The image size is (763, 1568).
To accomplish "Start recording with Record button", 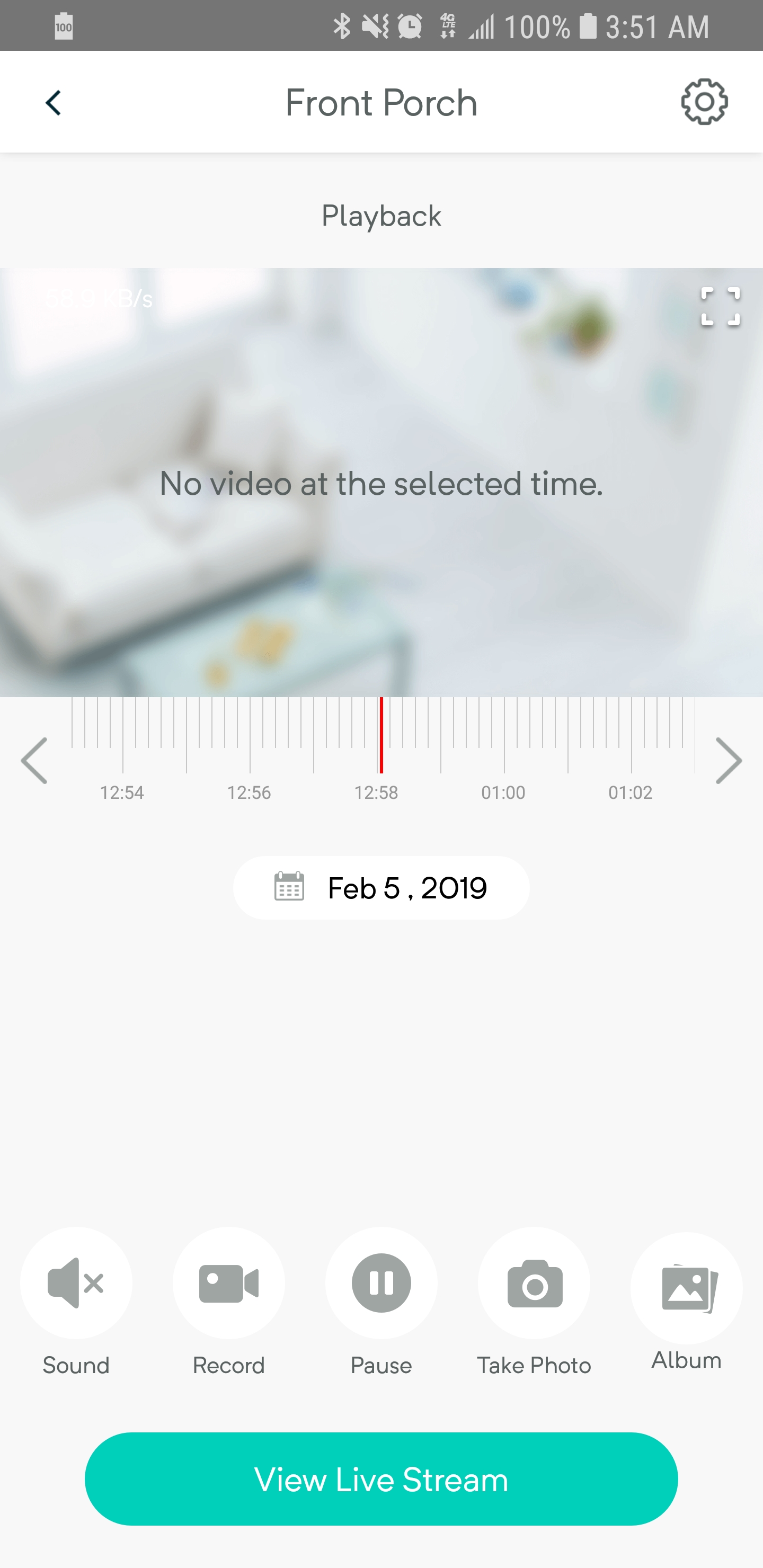I will pos(229,1283).
